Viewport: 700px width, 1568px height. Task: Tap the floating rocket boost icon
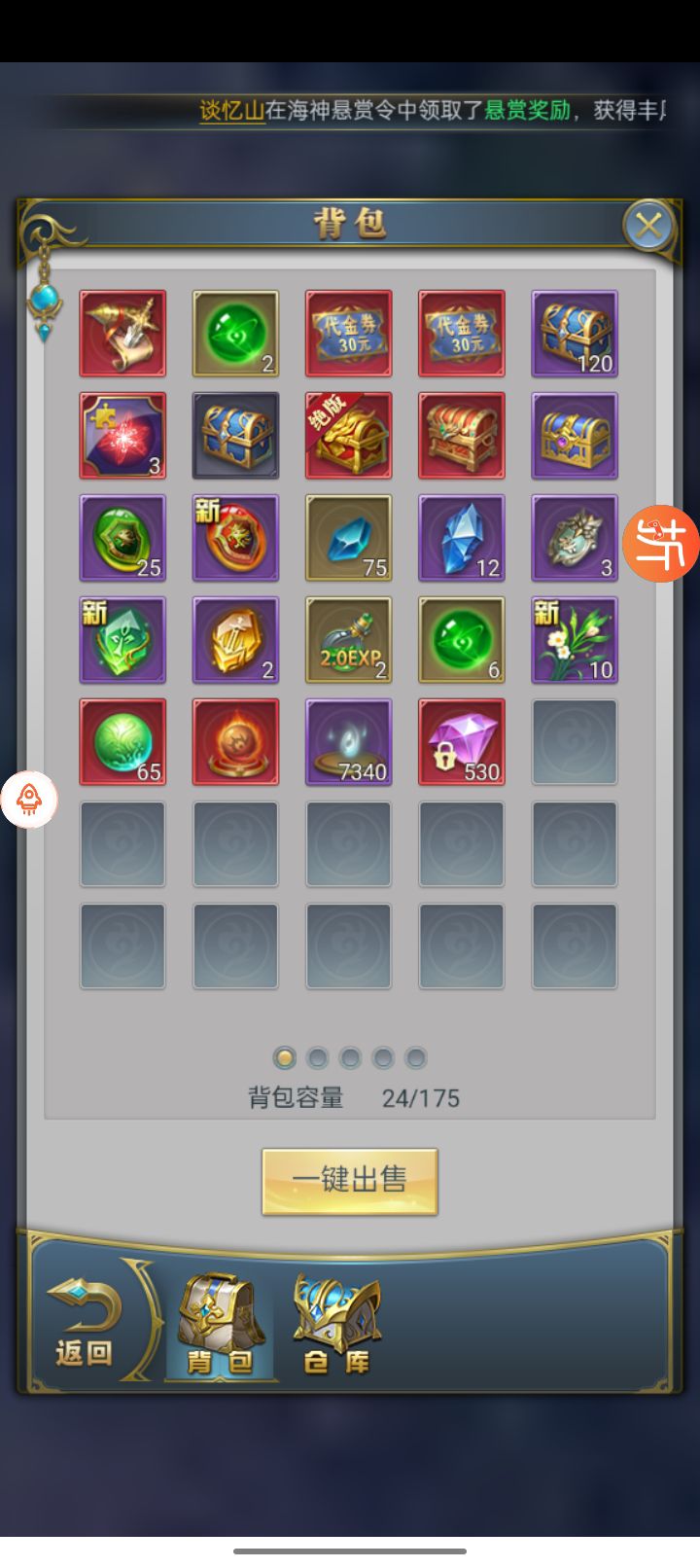tap(29, 800)
